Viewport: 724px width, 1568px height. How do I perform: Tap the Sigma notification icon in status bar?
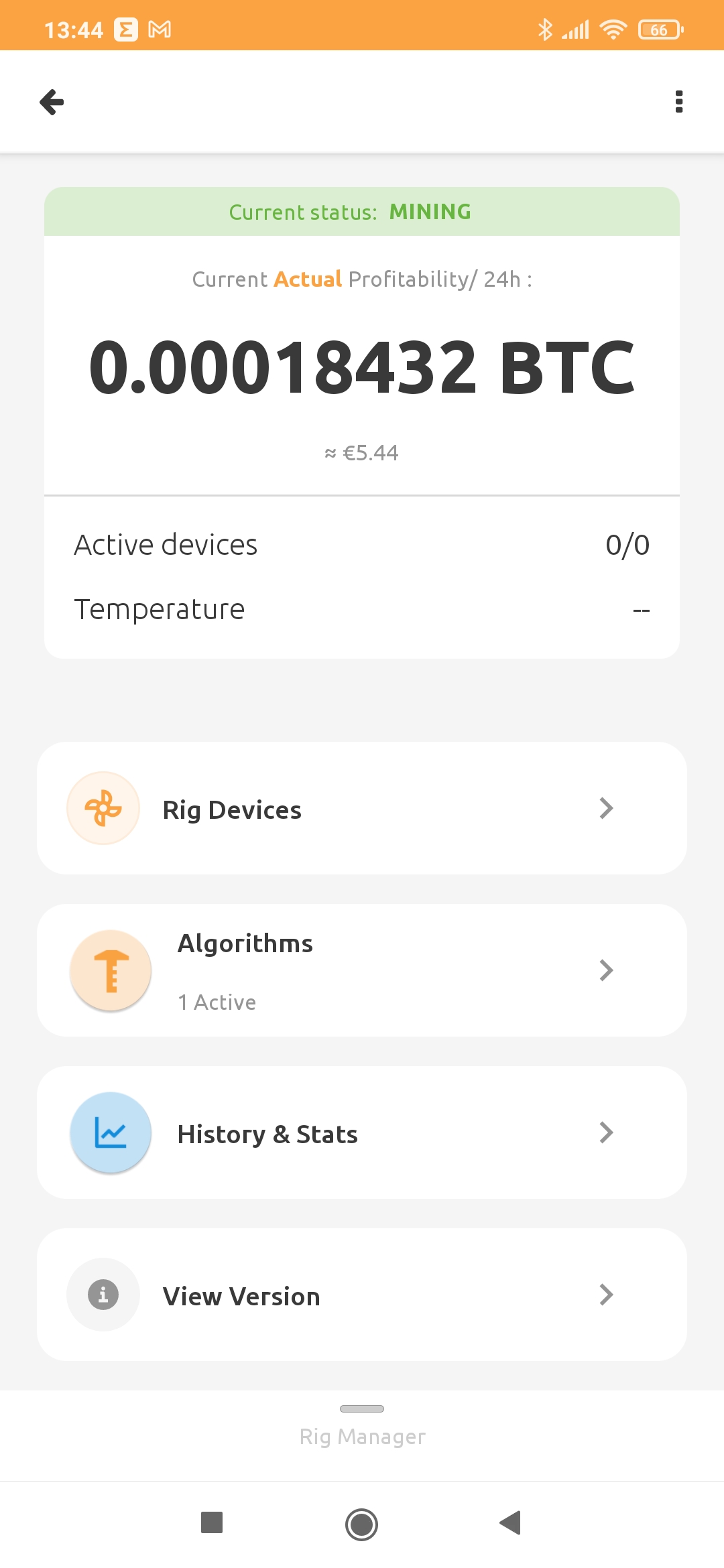127,29
